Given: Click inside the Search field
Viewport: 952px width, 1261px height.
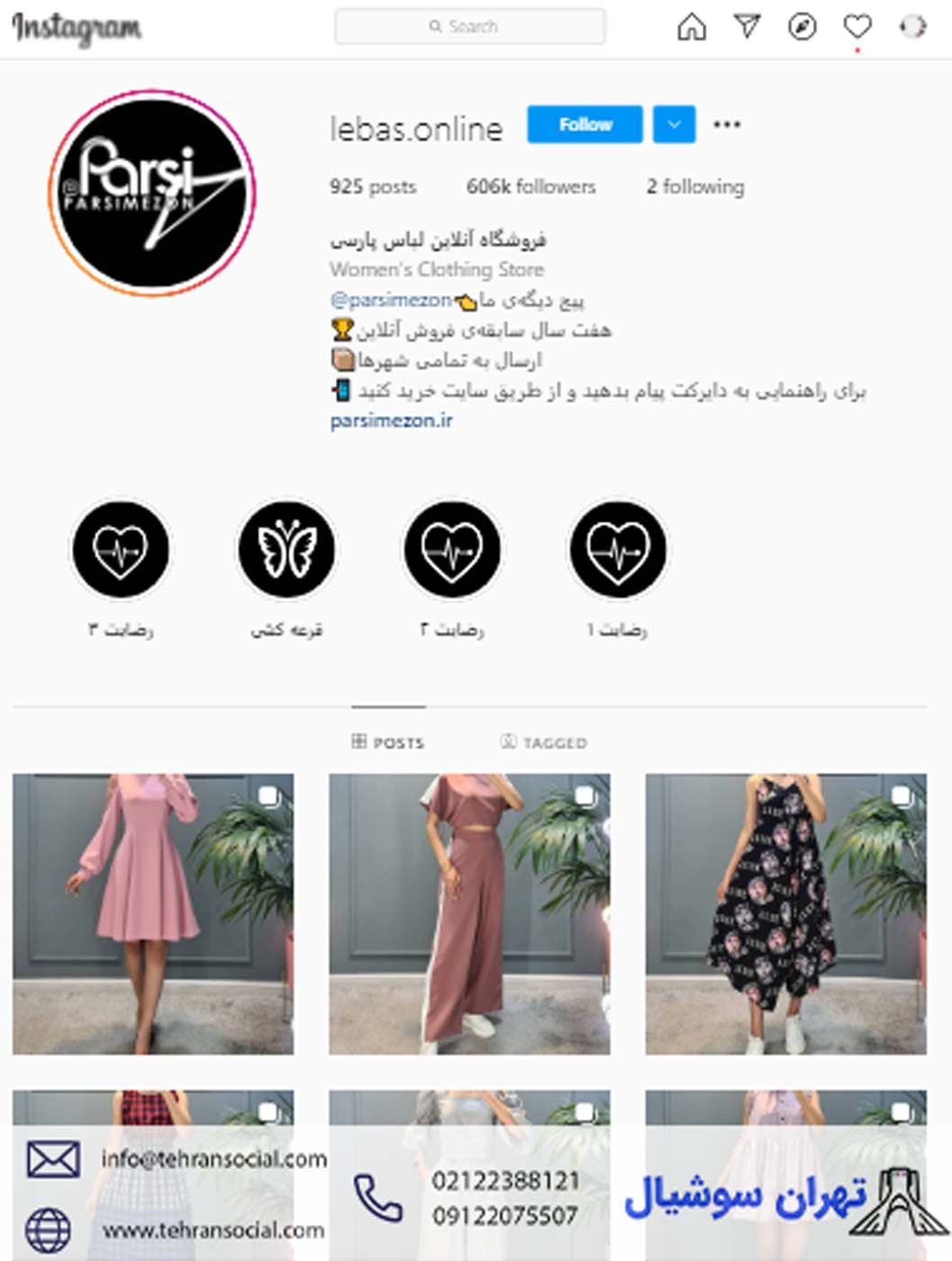Looking at the screenshot, I should coord(469,26).
